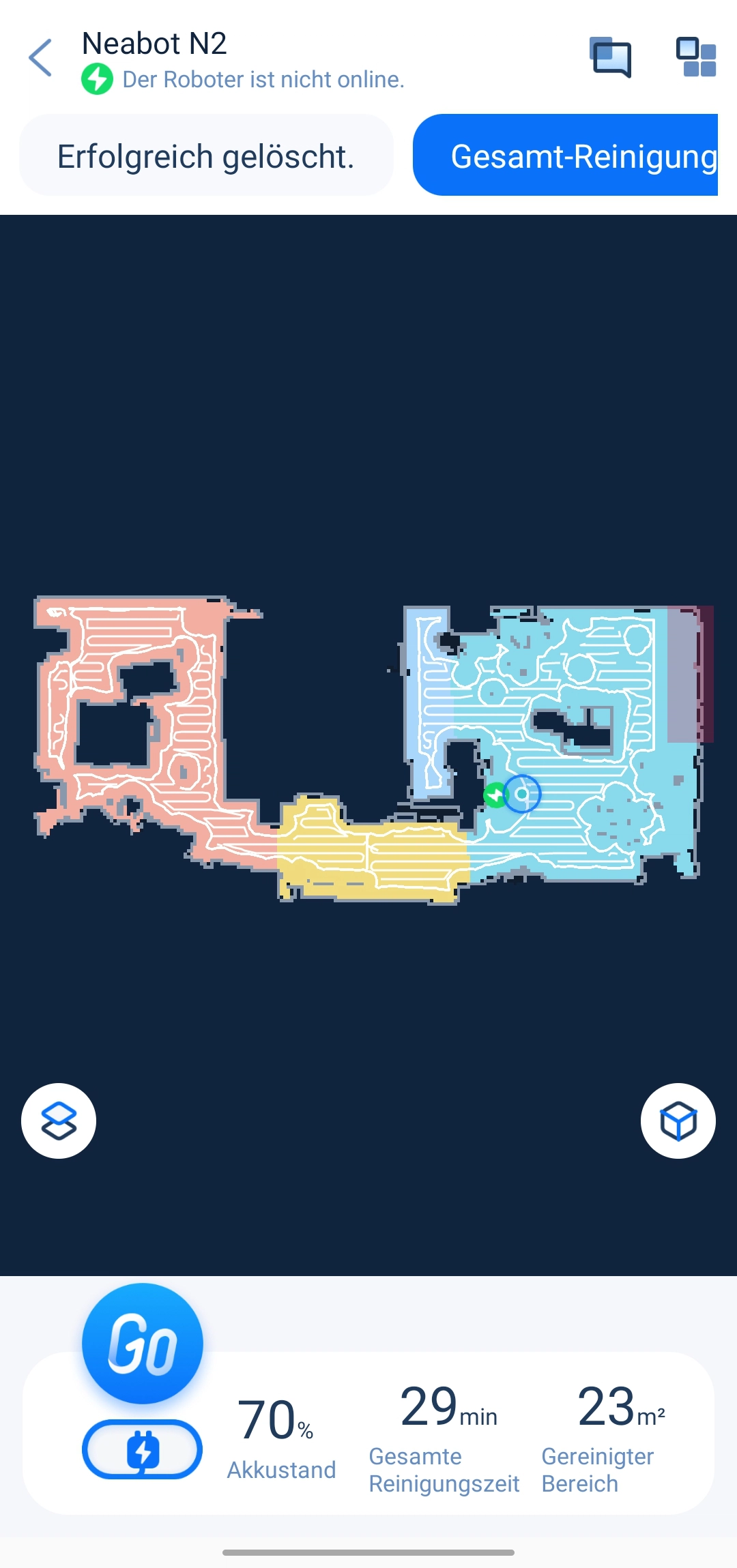The image size is (737, 1568).
Task: Open the messages chat icon
Action: coord(610,58)
